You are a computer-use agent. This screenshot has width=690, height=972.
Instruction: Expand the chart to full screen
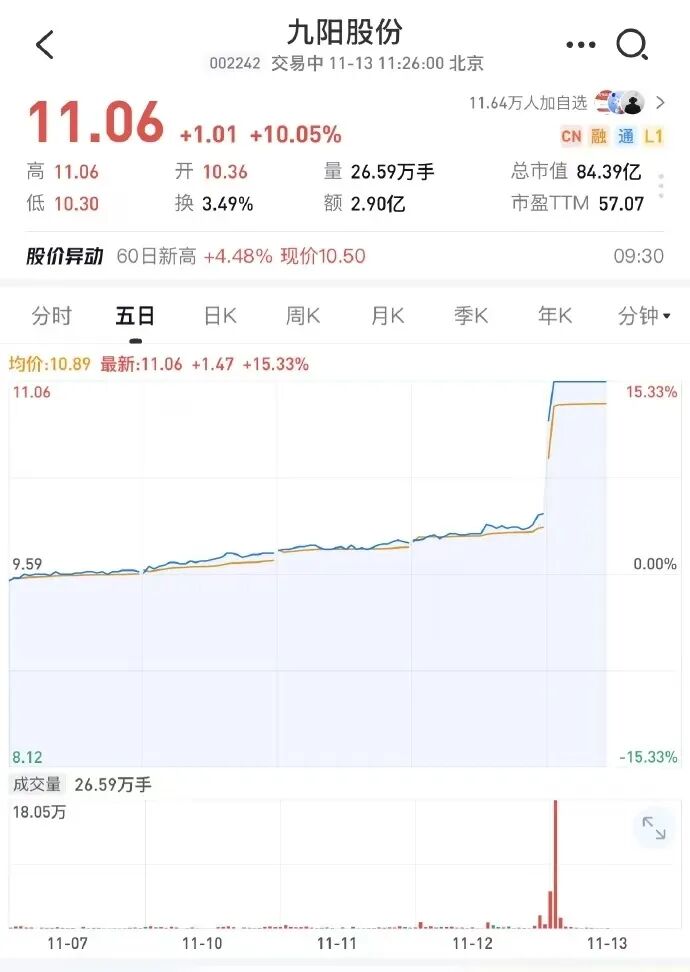tap(653, 828)
